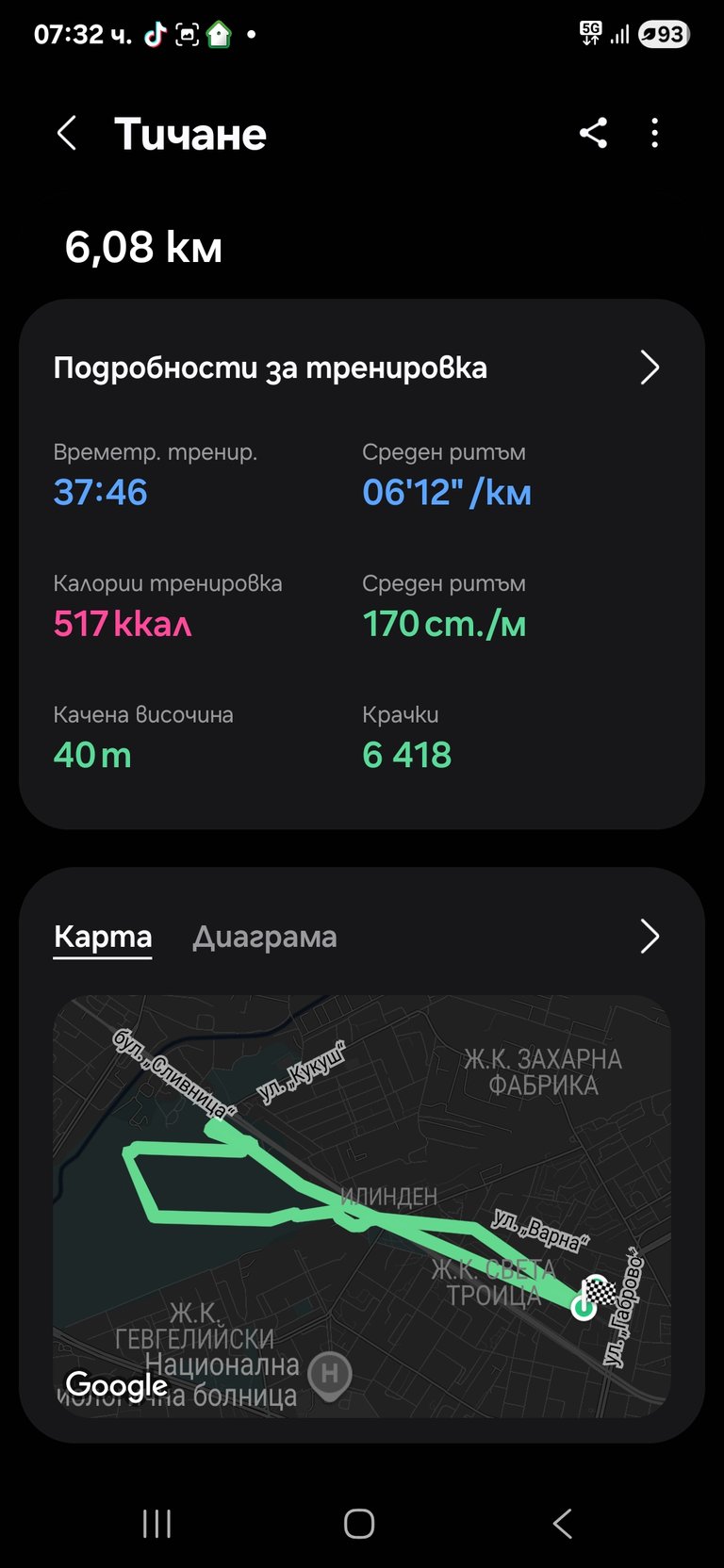Go back from the Тичане screen

pos(66,134)
